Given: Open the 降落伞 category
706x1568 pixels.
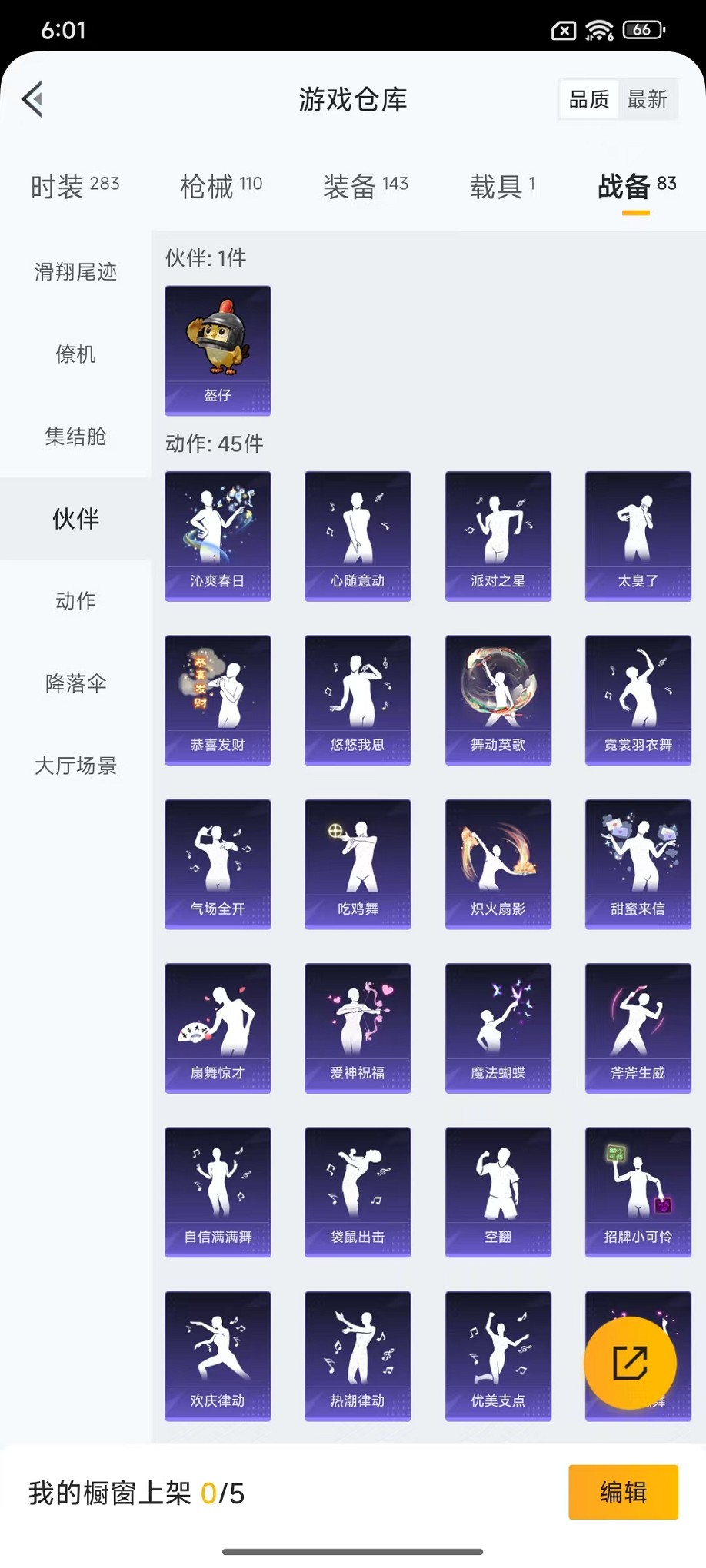Looking at the screenshot, I should pos(75,683).
